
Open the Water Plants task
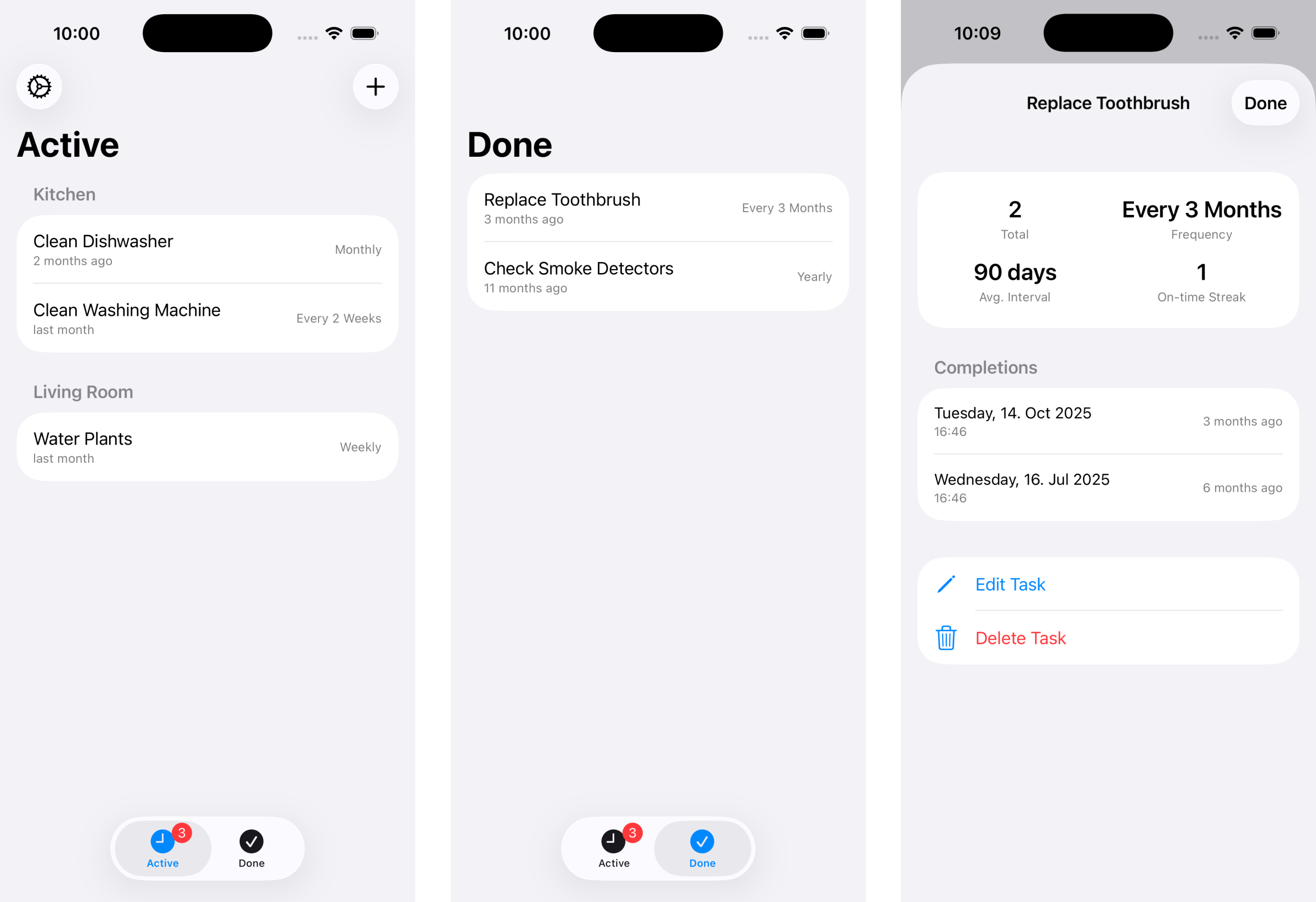pyautogui.click(x=207, y=447)
